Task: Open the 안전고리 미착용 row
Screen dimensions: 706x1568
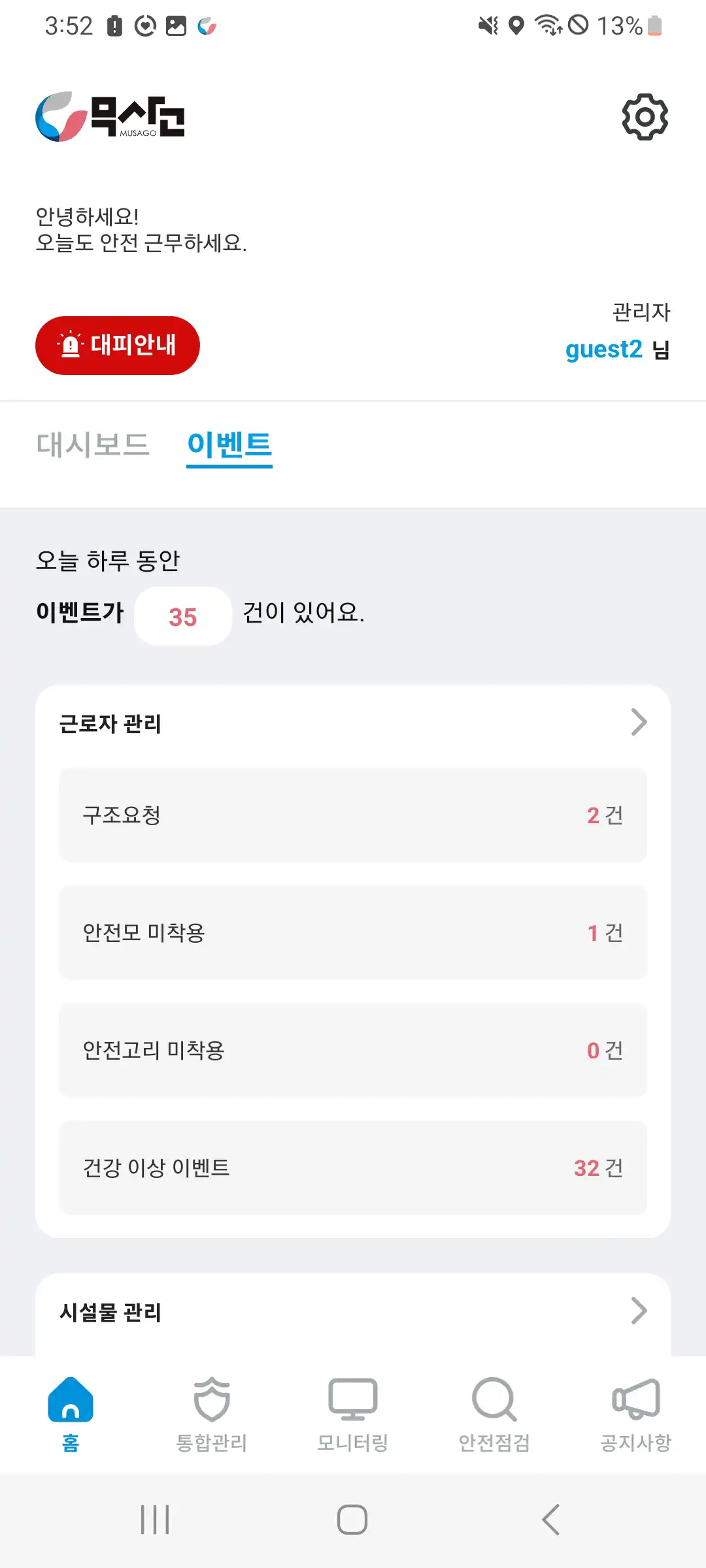Action: (x=353, y=1051)
